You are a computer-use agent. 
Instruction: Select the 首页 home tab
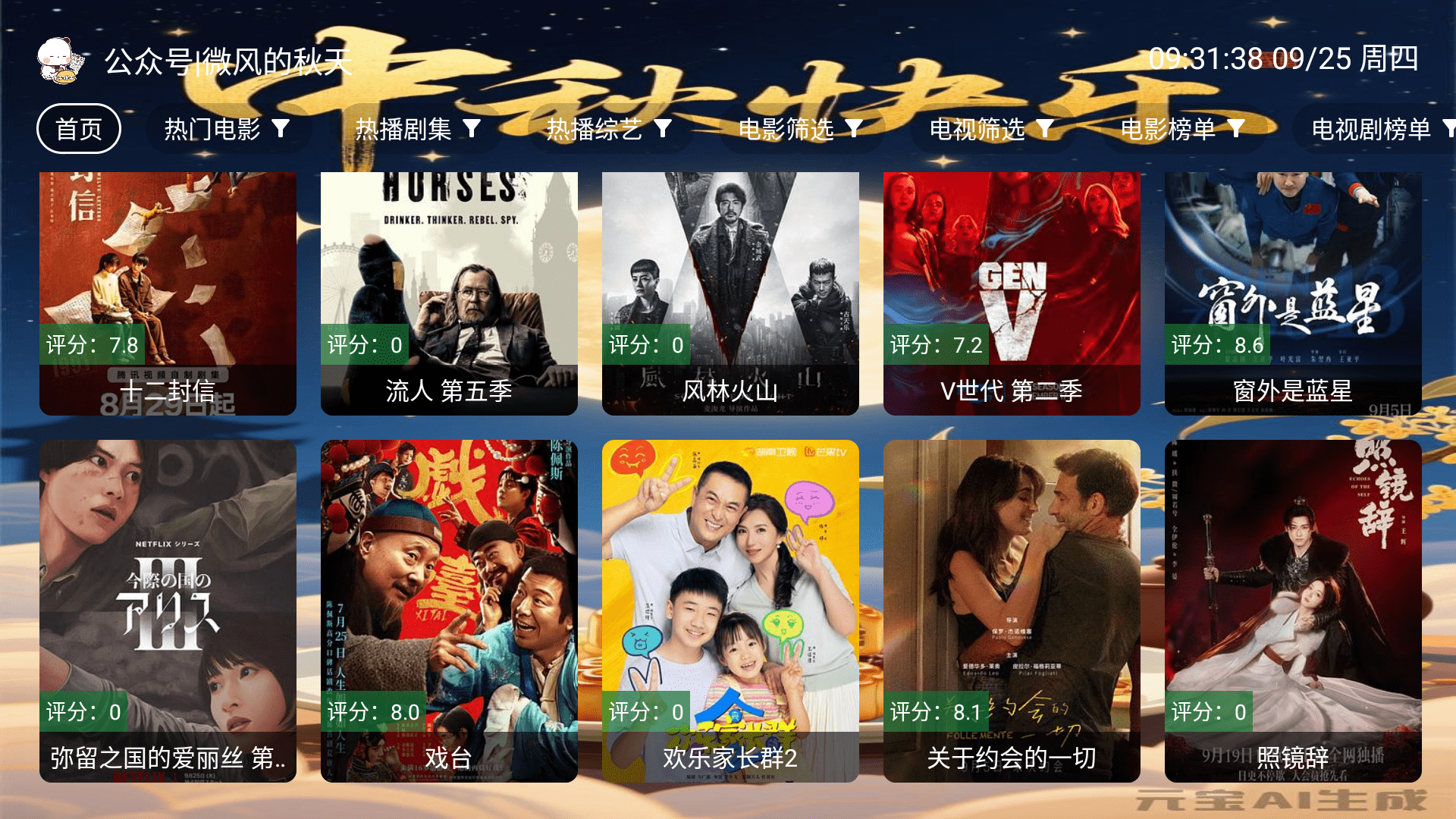[x=79, y=129]
